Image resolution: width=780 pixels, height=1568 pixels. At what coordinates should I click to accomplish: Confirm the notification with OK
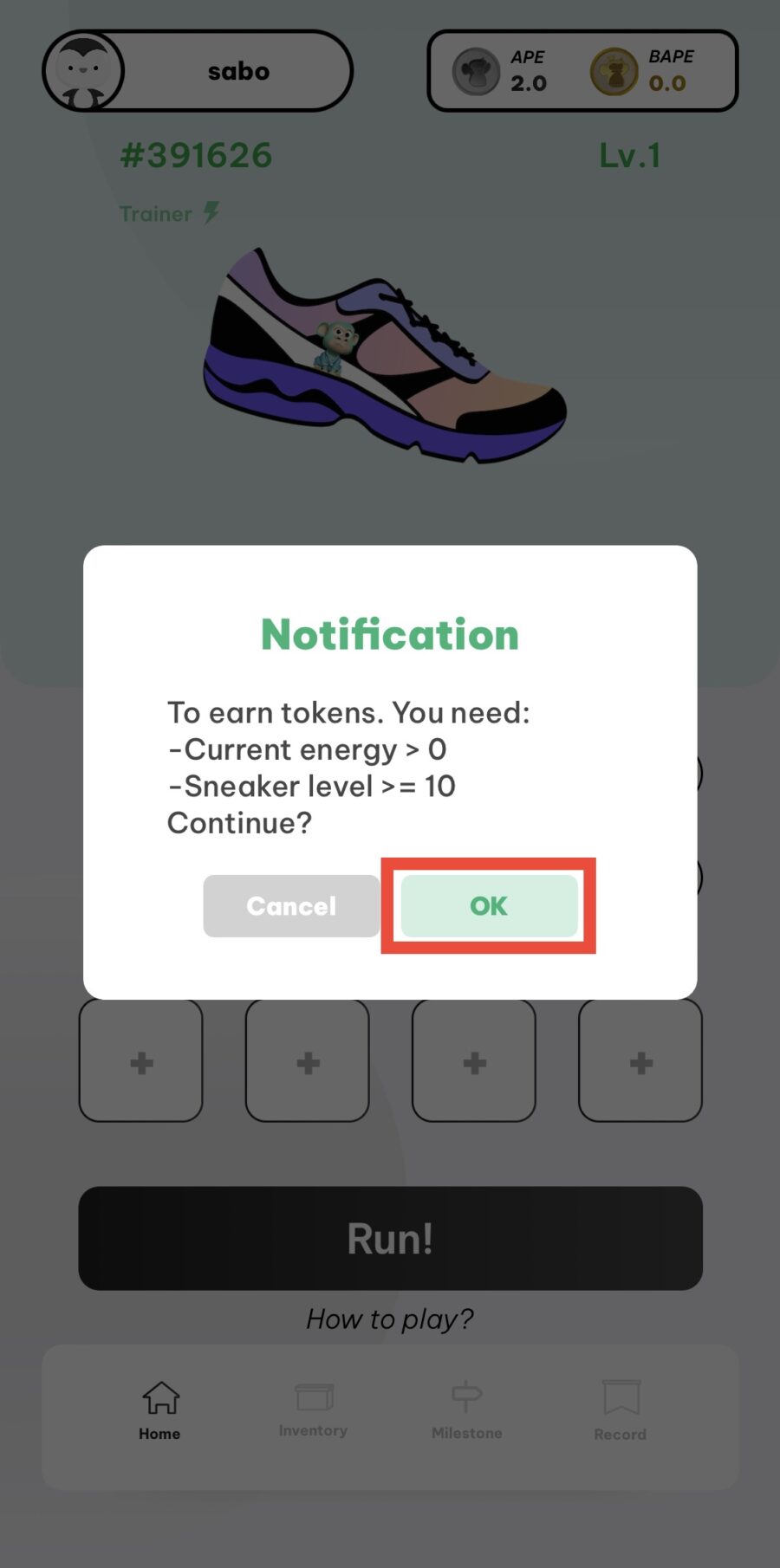coord(489,905)
